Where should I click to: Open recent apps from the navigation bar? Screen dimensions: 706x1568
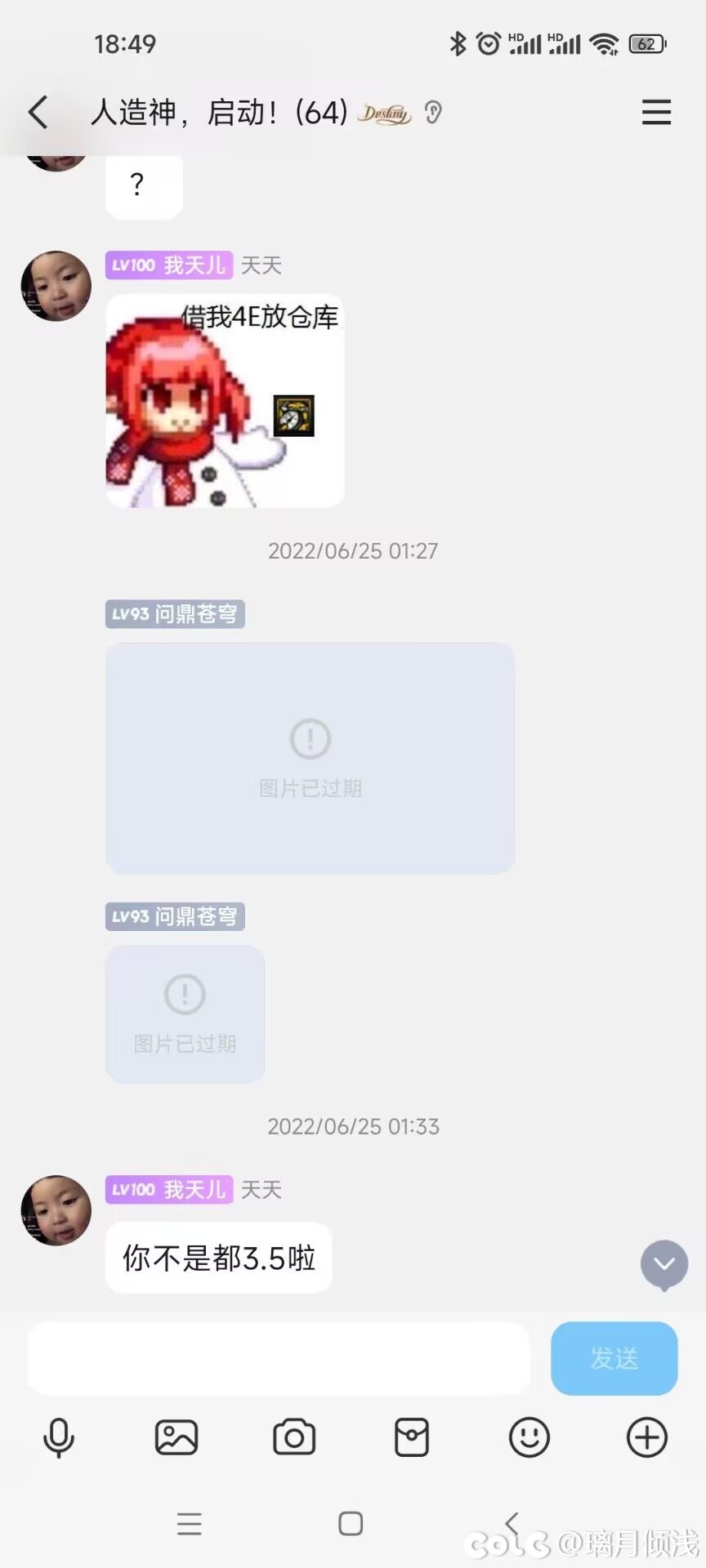(189, 1524)
